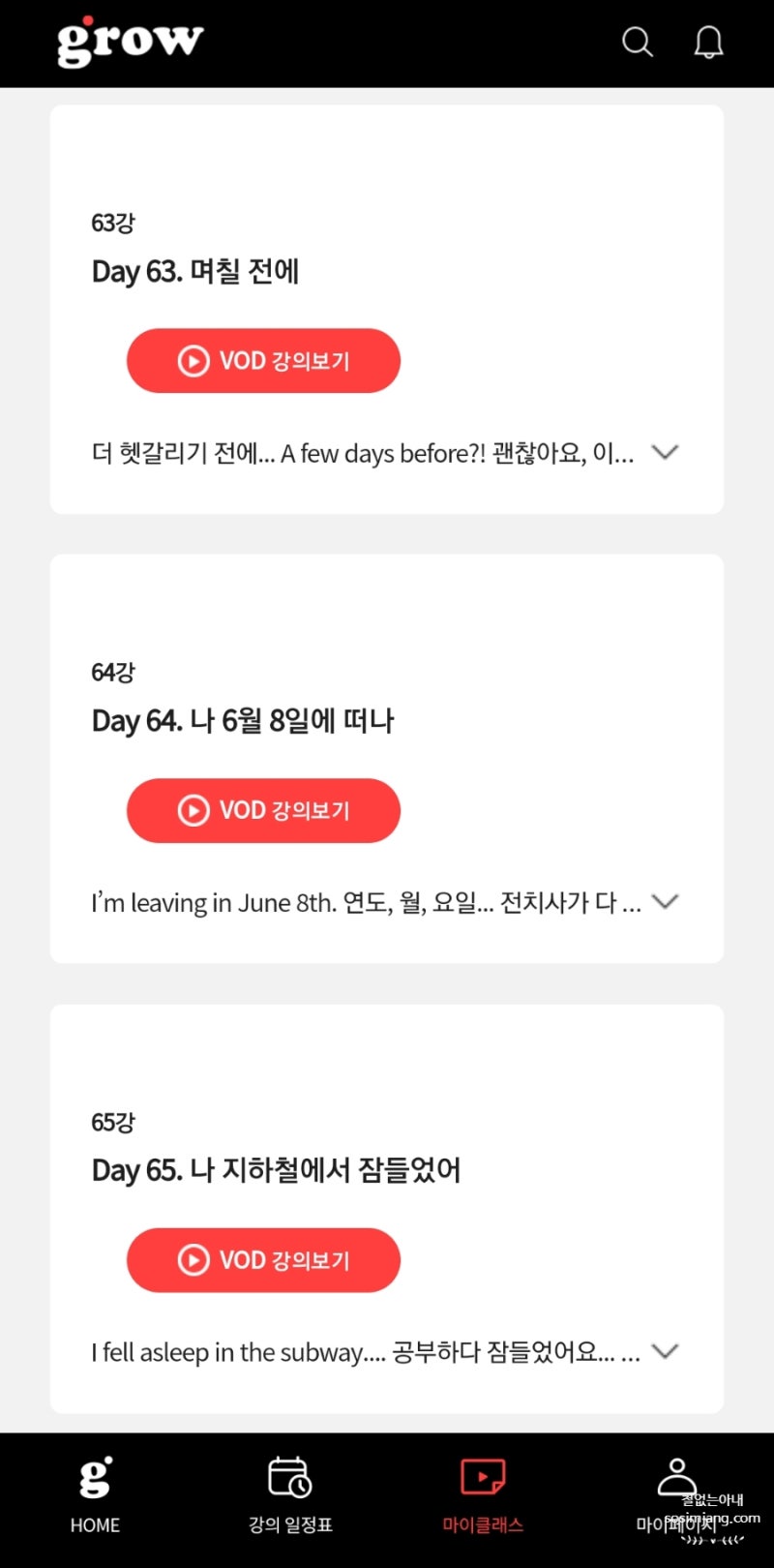Expand the Day 64 lecture description

(x=665, y=901)
